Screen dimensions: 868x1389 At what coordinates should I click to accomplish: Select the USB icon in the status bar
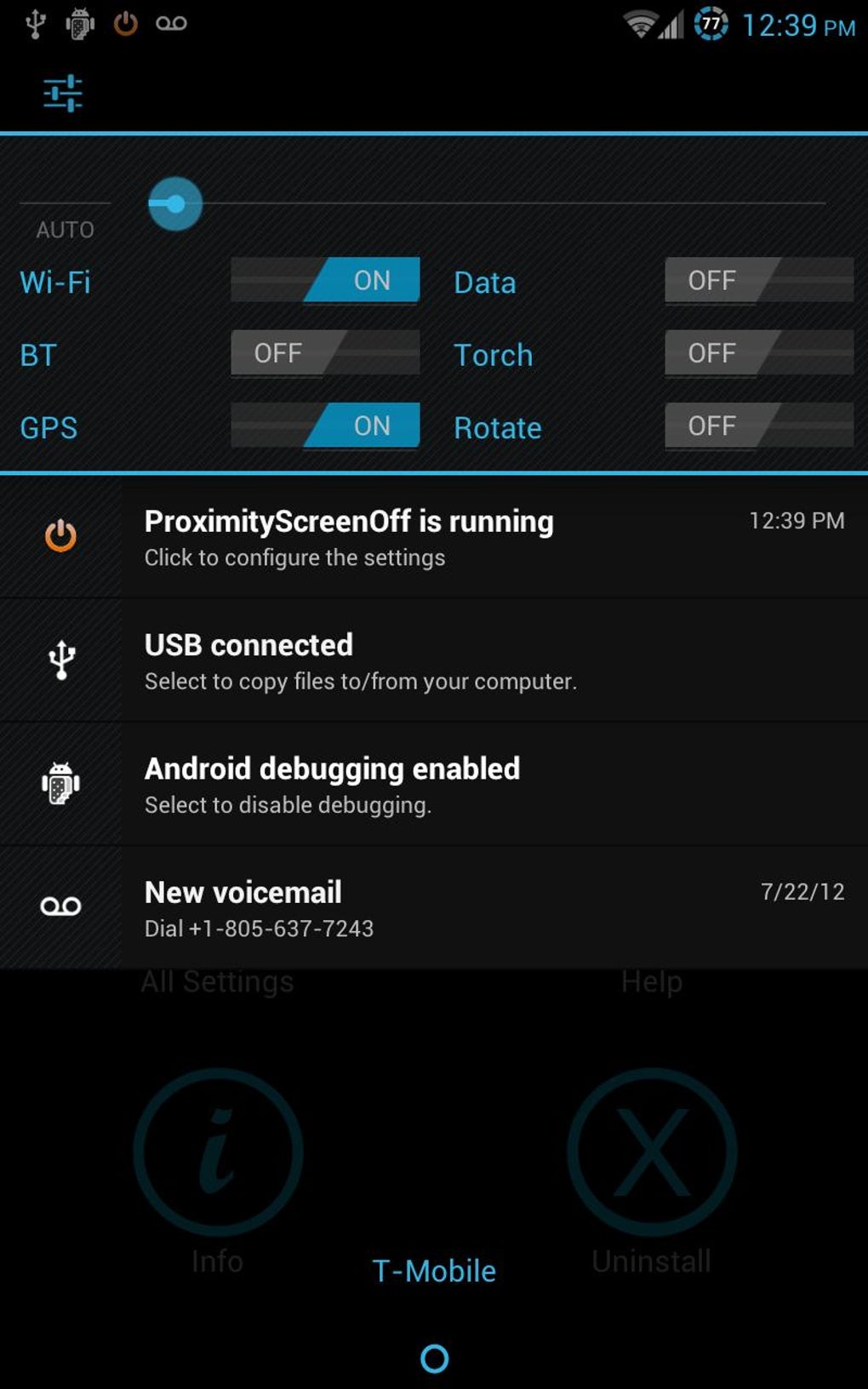click(x=34, y=23)
